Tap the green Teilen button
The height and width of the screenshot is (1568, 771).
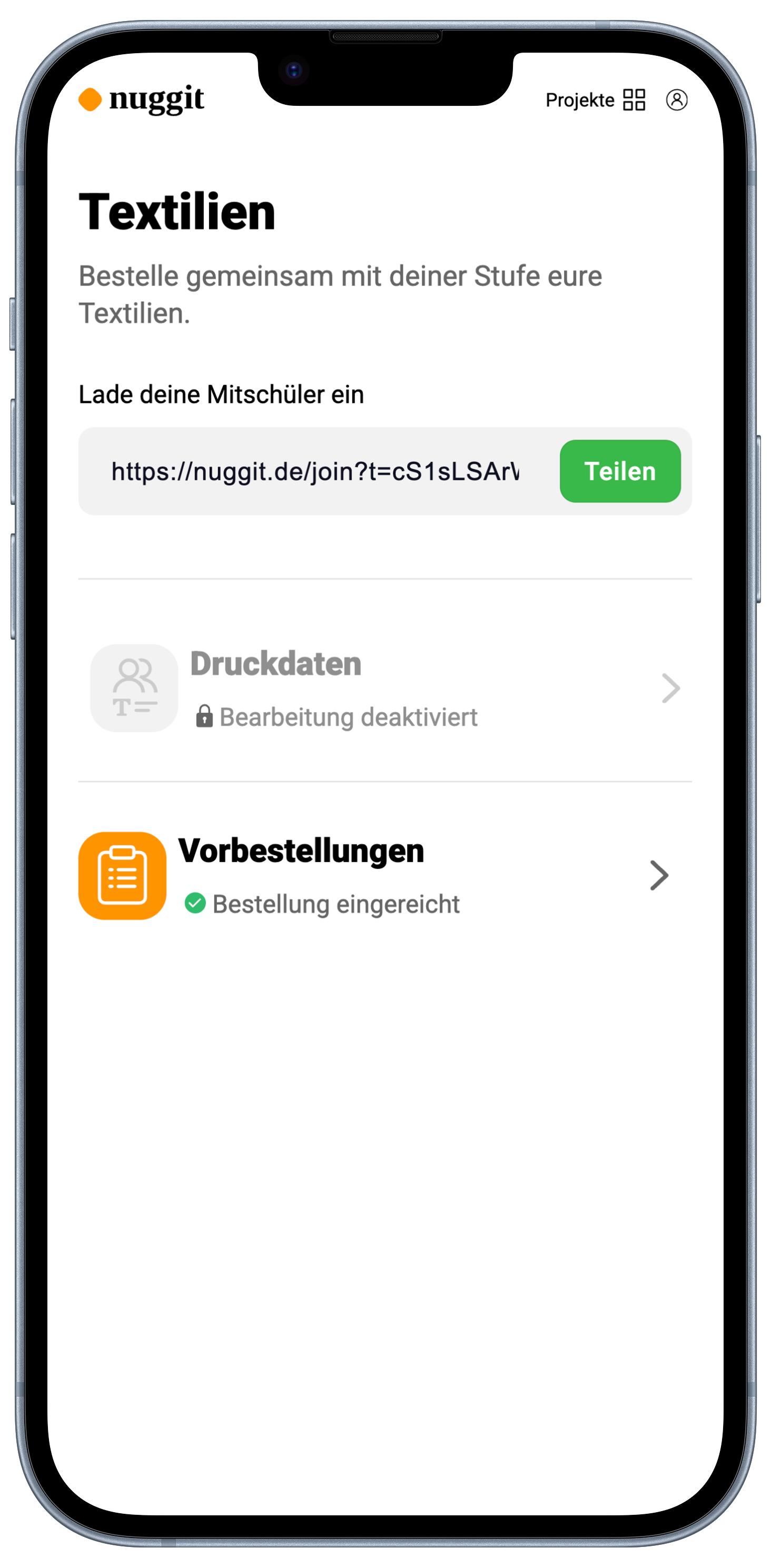click(619, 471)
